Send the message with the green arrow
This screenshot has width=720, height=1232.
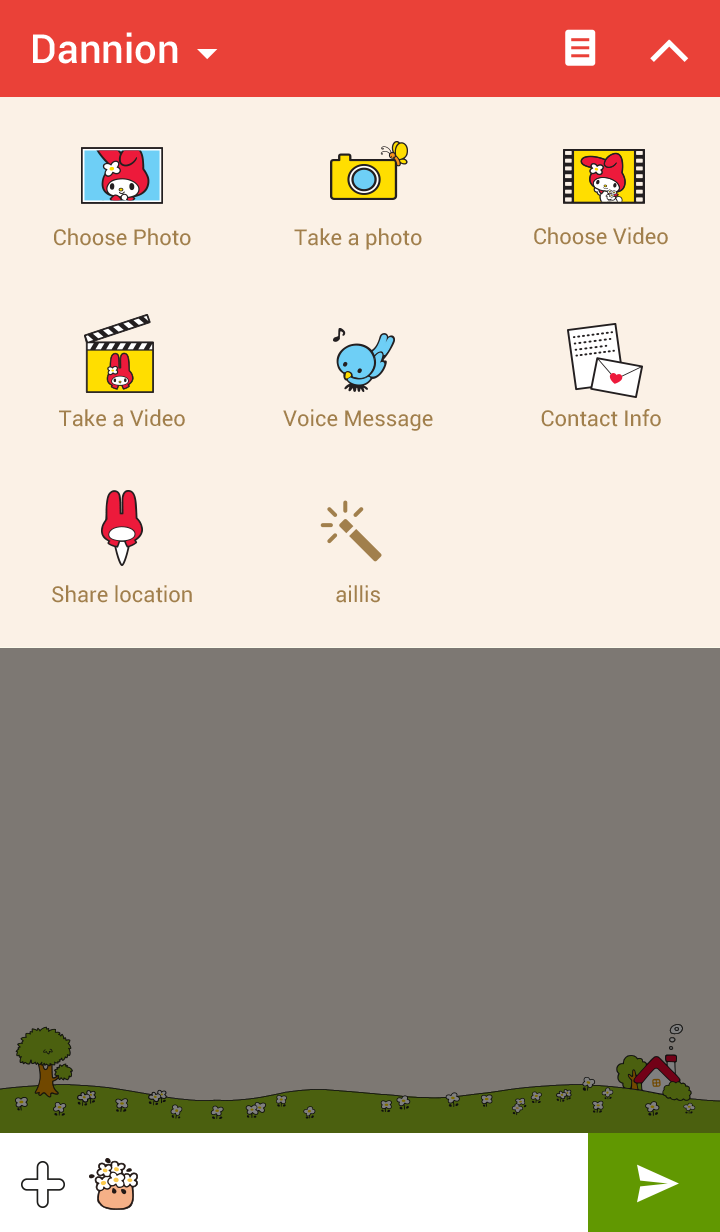click(655, 1183)
